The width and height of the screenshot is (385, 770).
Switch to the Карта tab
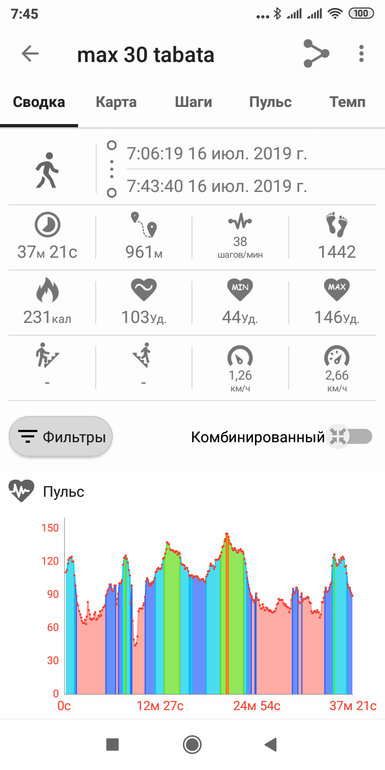click(116, 102)
